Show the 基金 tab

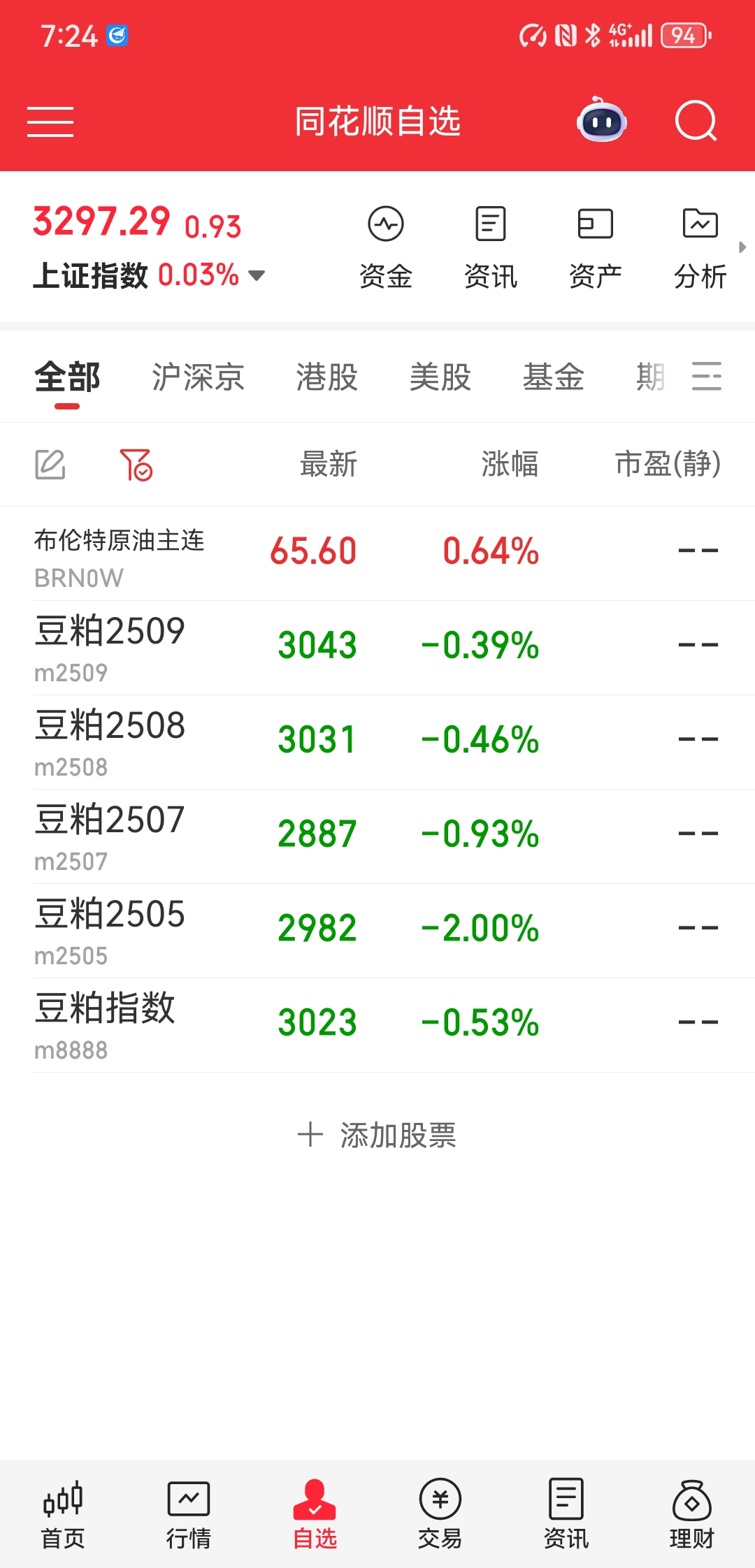click(x=553, y=377)
